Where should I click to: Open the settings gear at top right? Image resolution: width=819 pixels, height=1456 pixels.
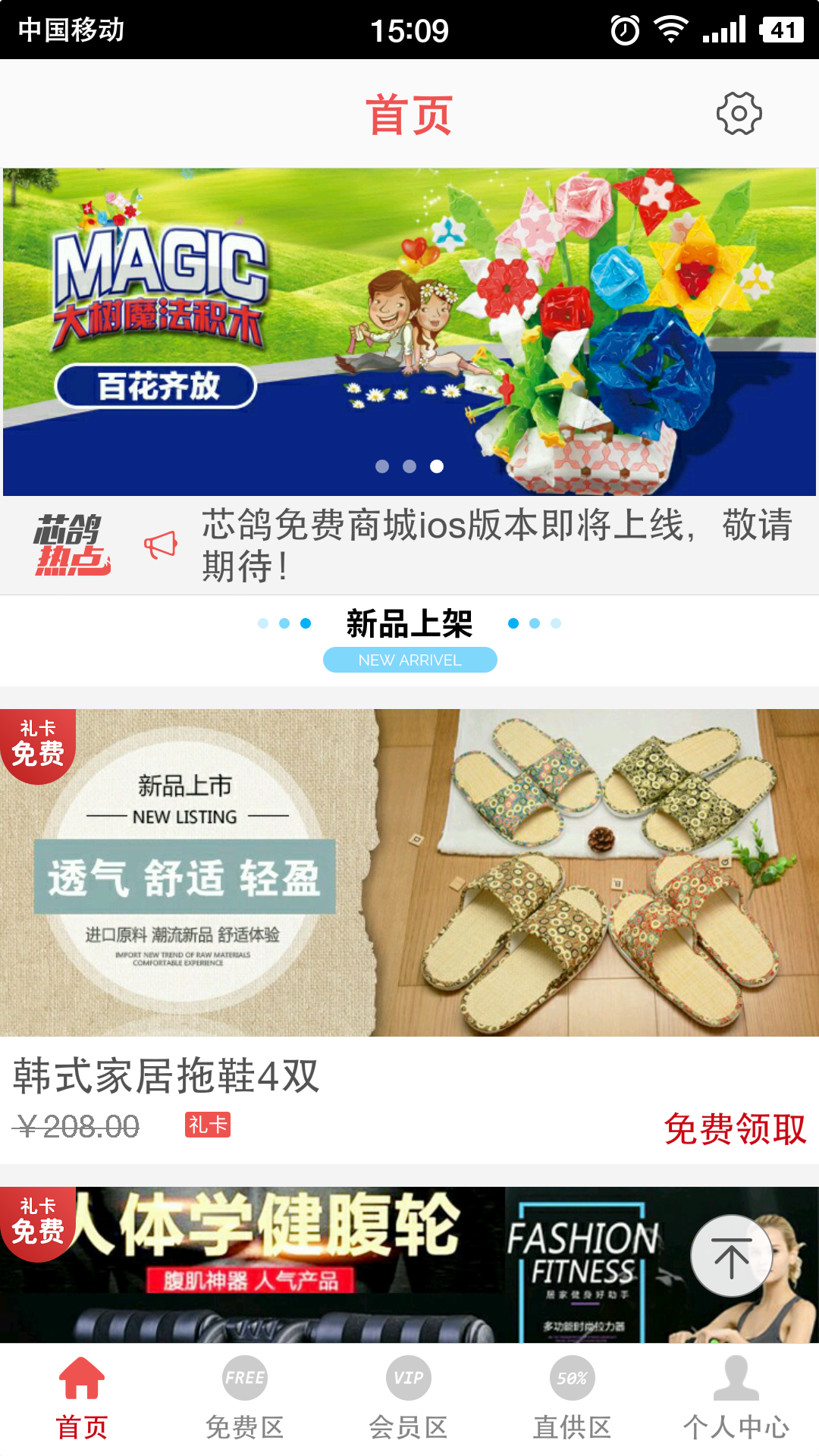[739, 114]
